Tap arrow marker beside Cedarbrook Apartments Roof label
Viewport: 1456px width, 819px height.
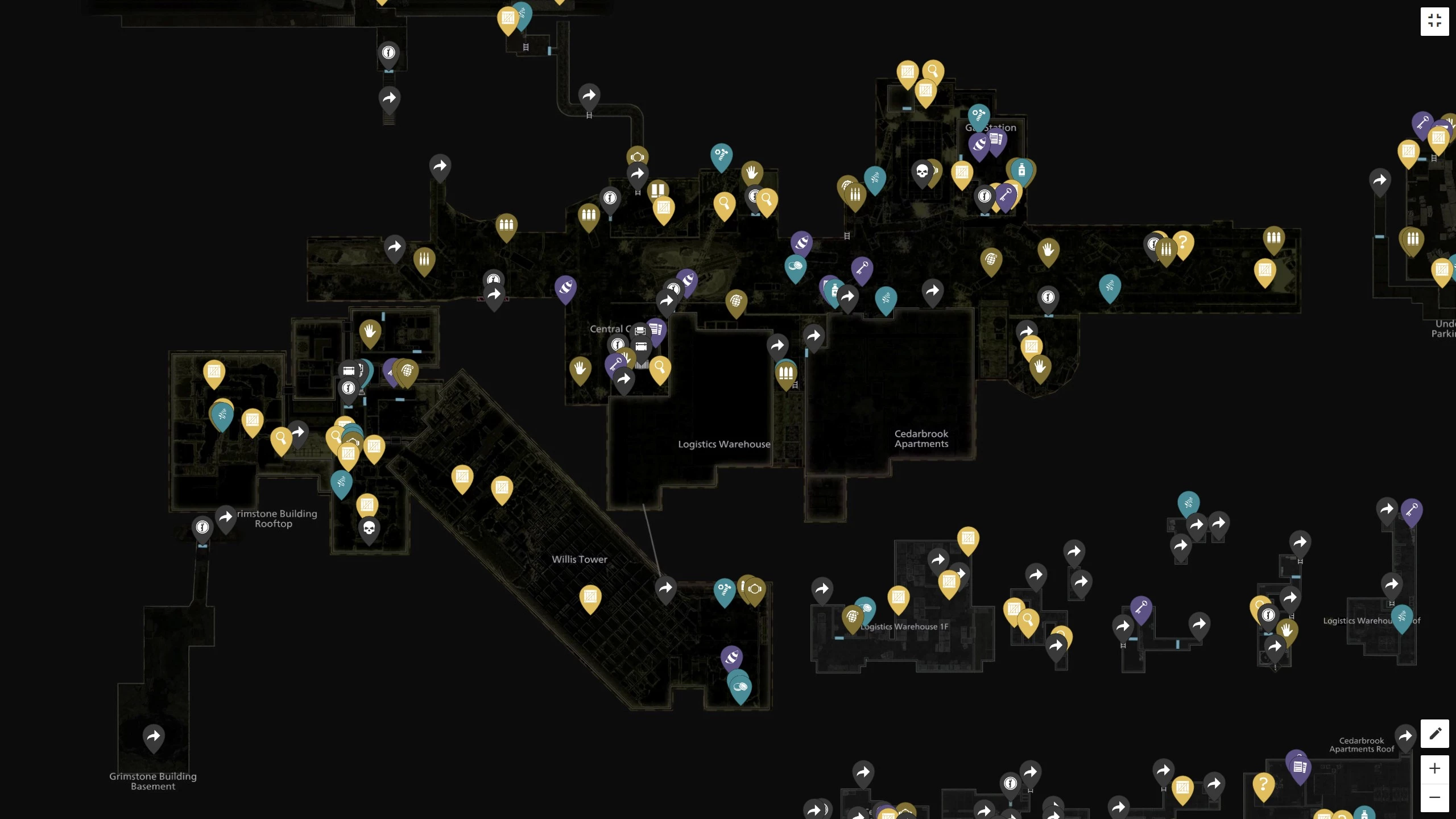(x=1405, y=735)
